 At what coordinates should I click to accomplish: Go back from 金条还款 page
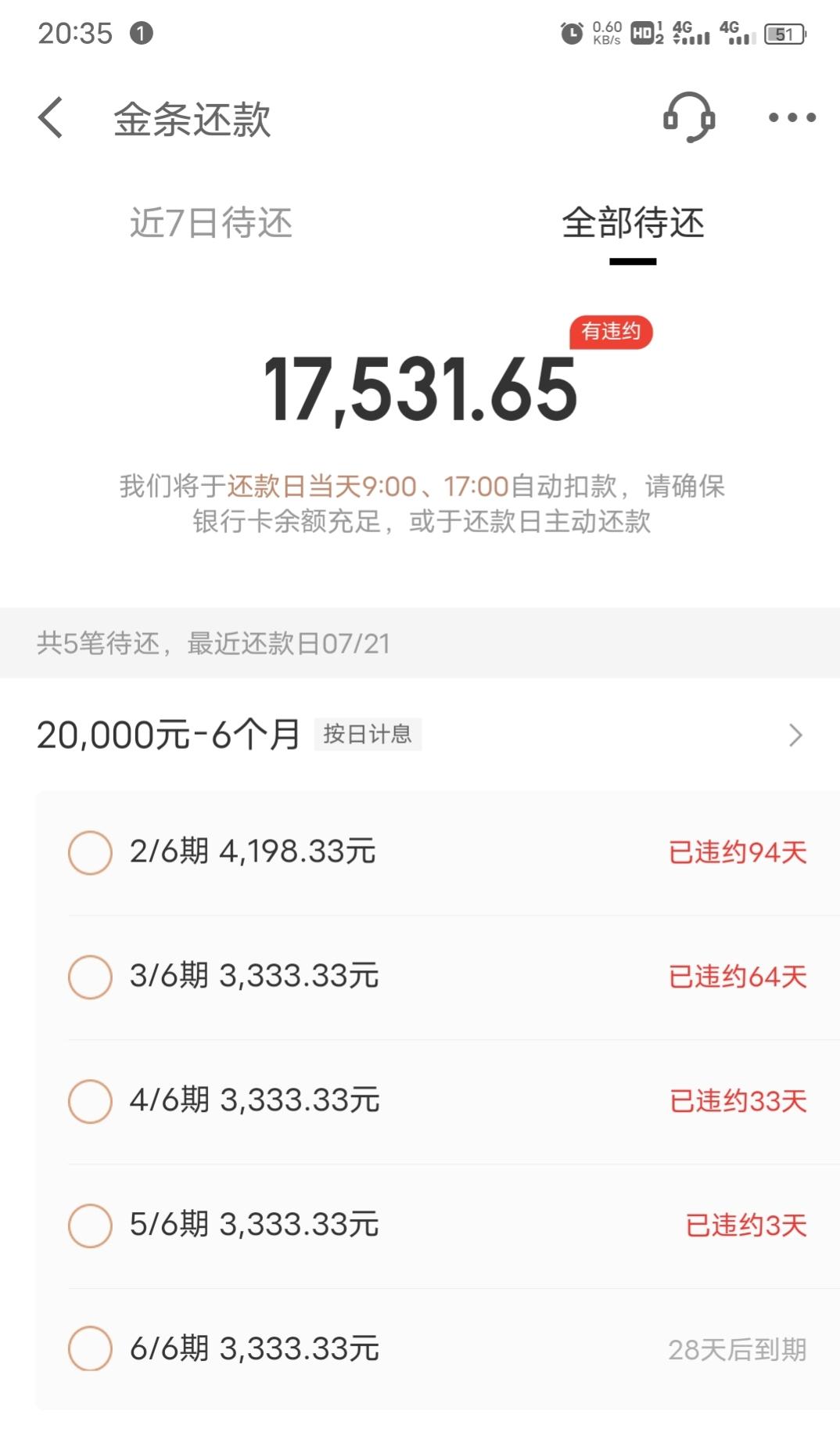51,118
